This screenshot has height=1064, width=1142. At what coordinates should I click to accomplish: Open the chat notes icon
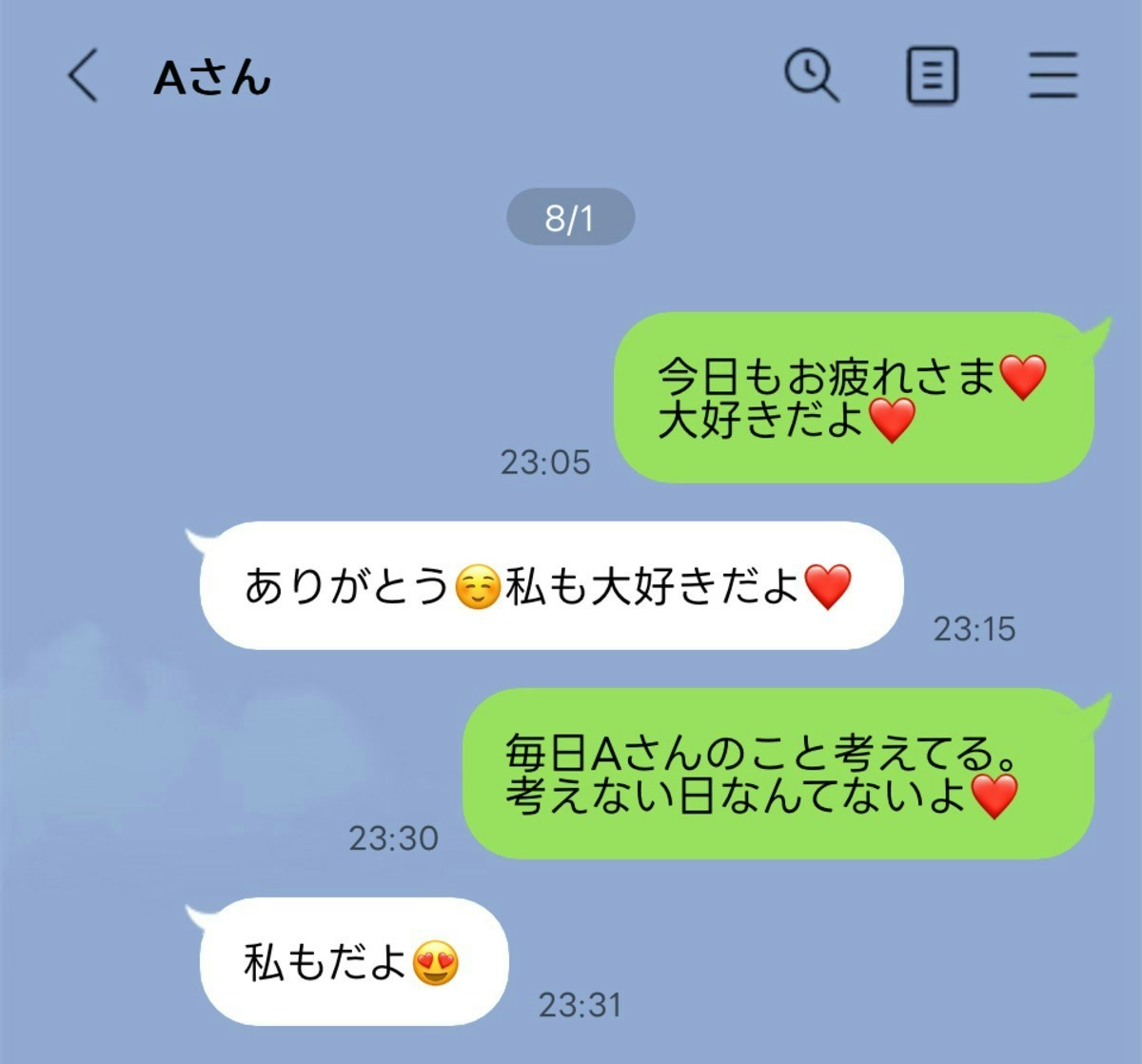[x=931, y=76]
